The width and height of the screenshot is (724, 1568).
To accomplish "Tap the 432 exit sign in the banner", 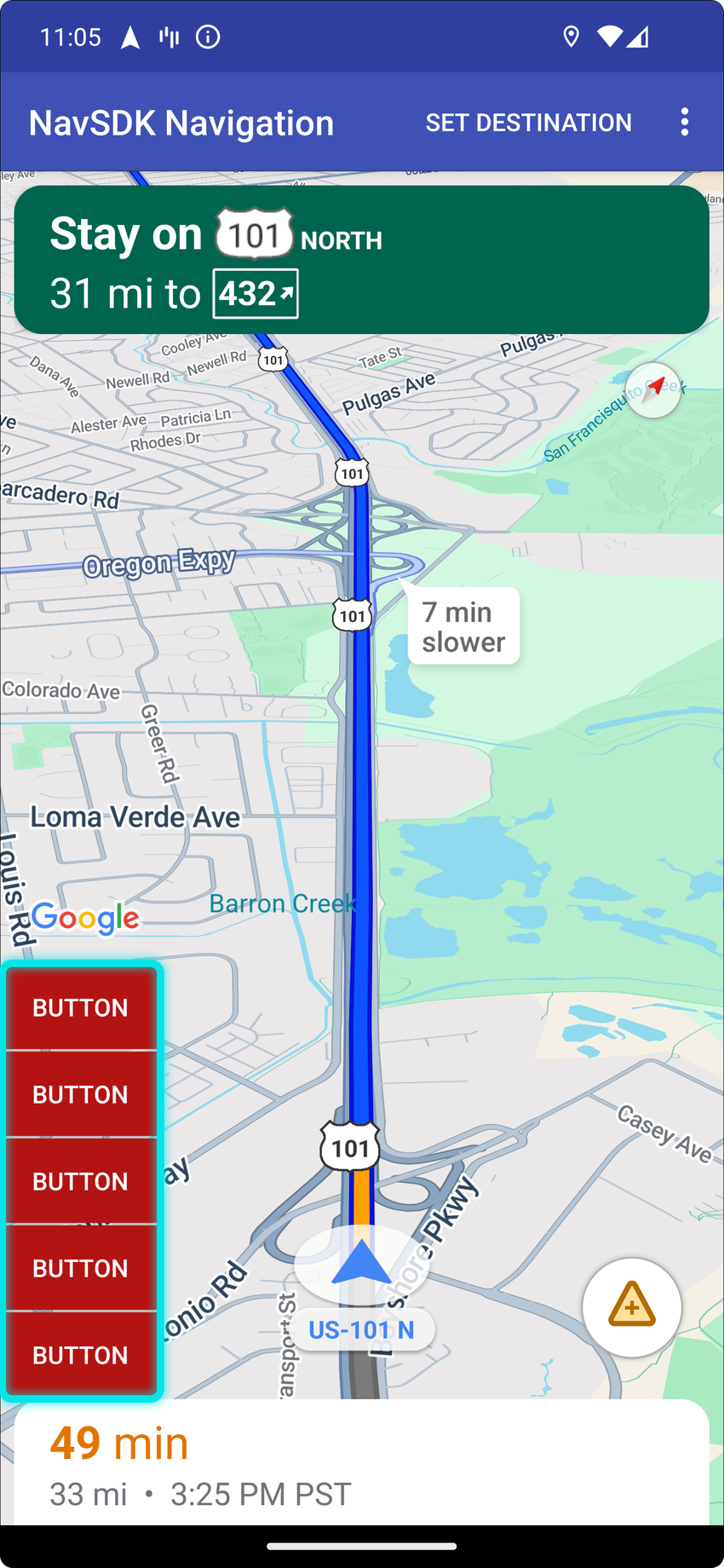I will tap(255, 292).
